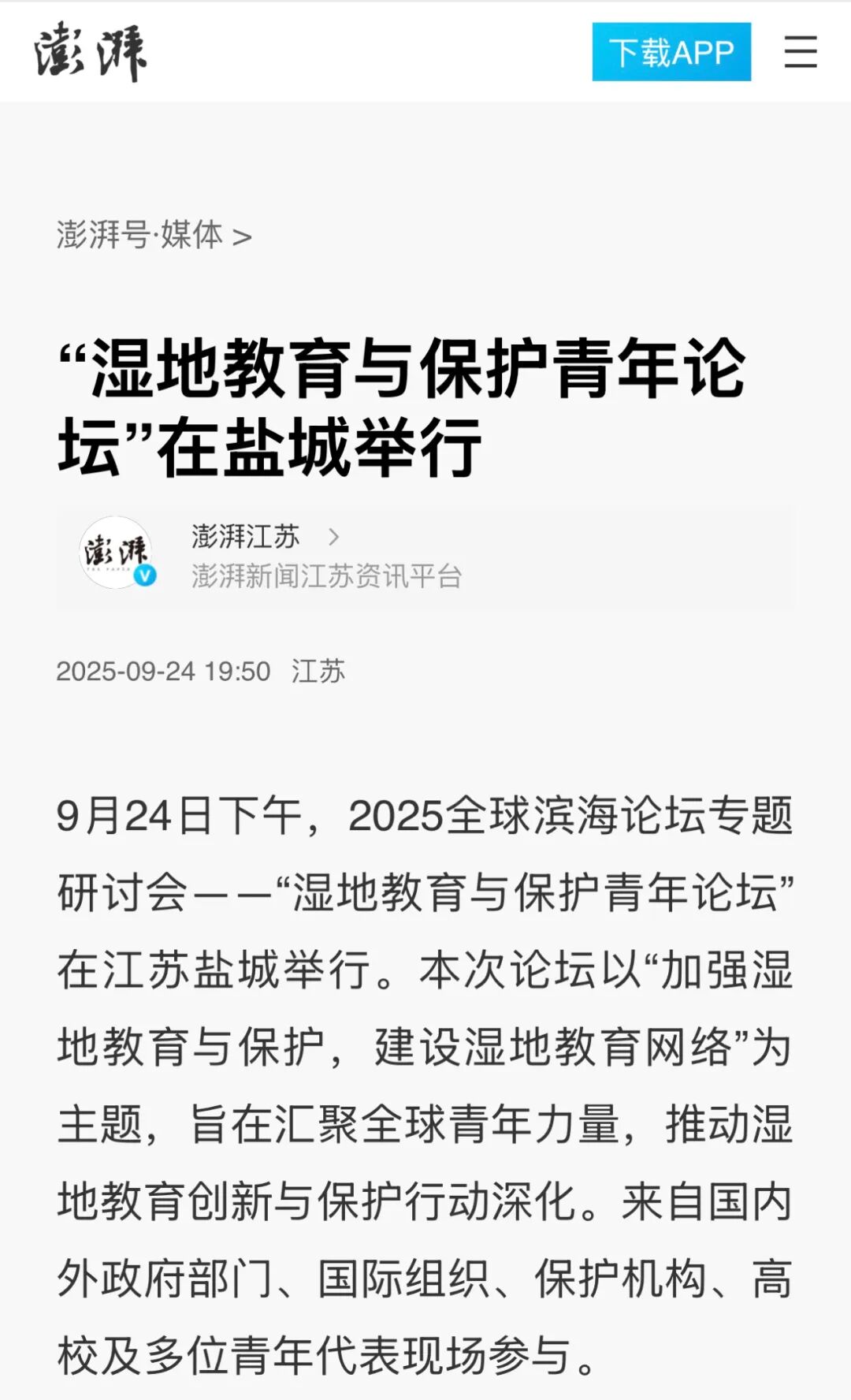Tap the 下载APP button

(671, 52)
